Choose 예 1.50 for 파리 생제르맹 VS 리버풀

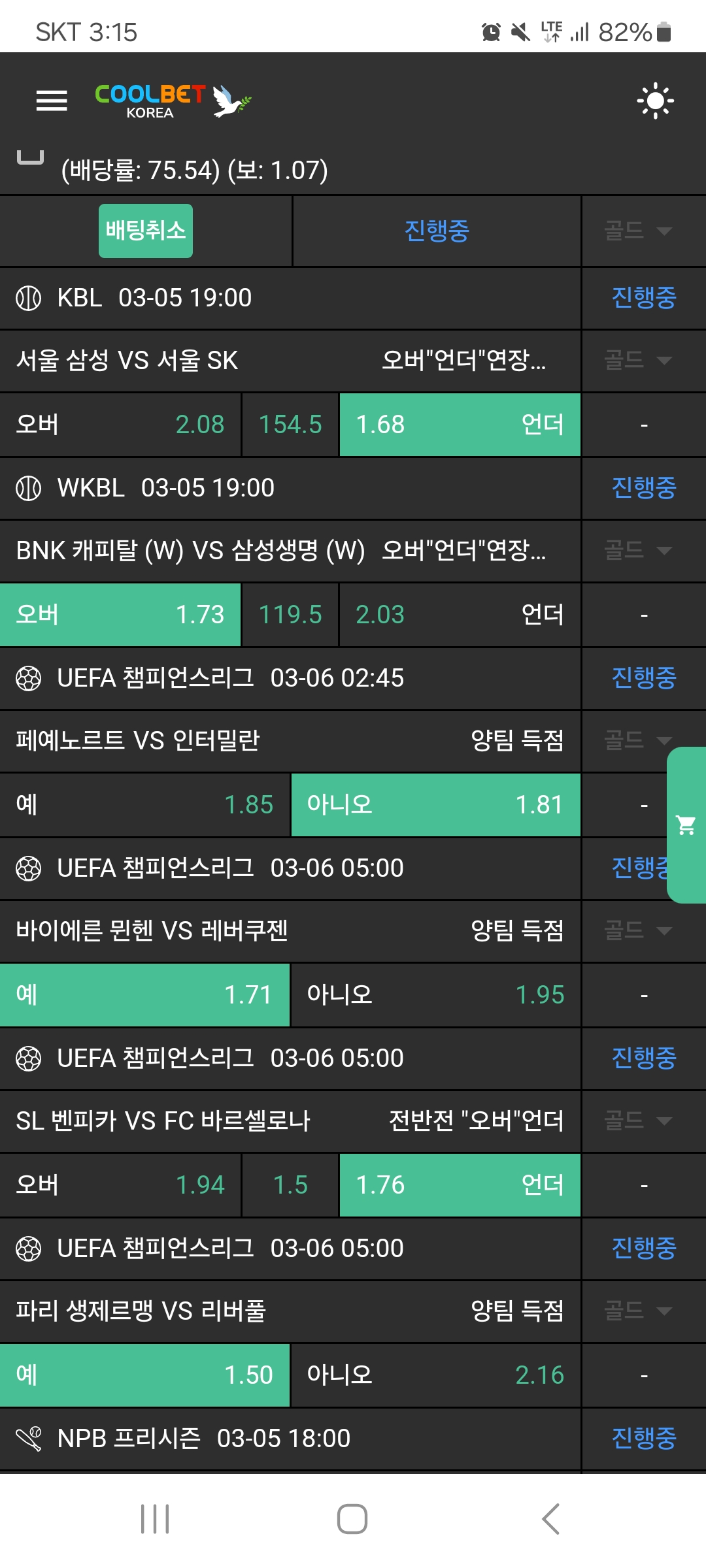pos(144,1375)
